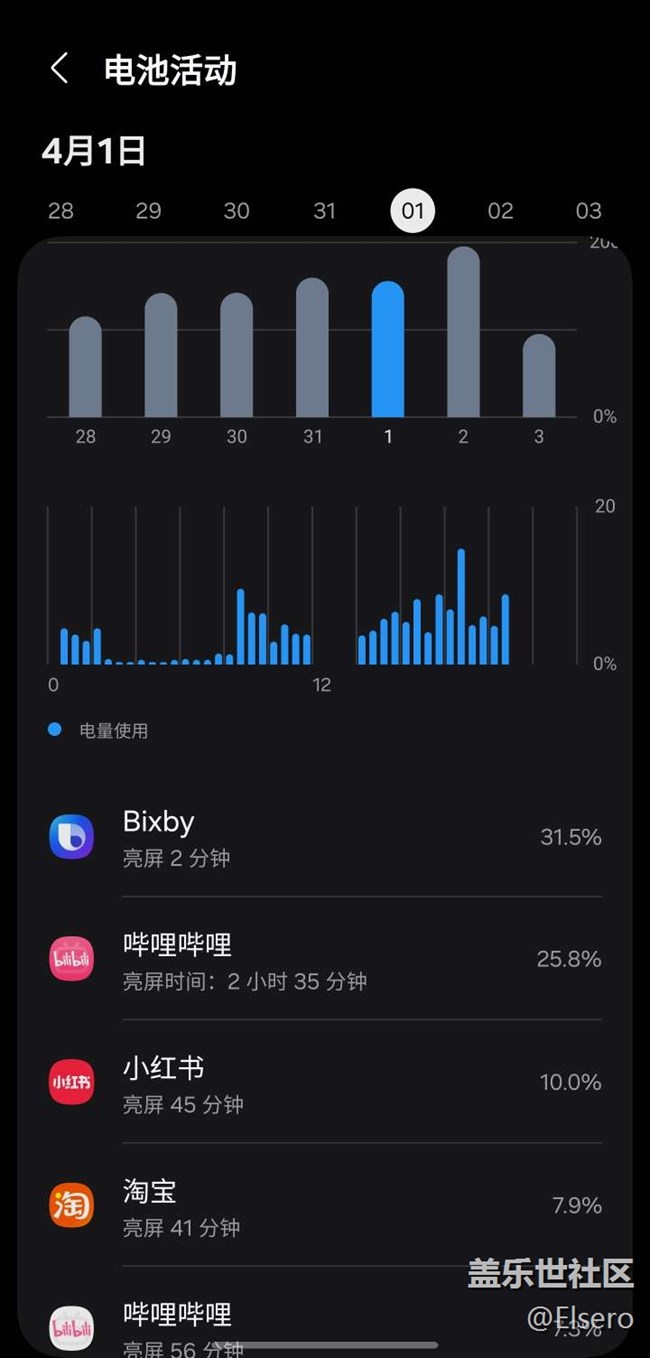Switch to date 29 in the date strip
Viewport: 650px width, 1358px height.
(149, 211)
